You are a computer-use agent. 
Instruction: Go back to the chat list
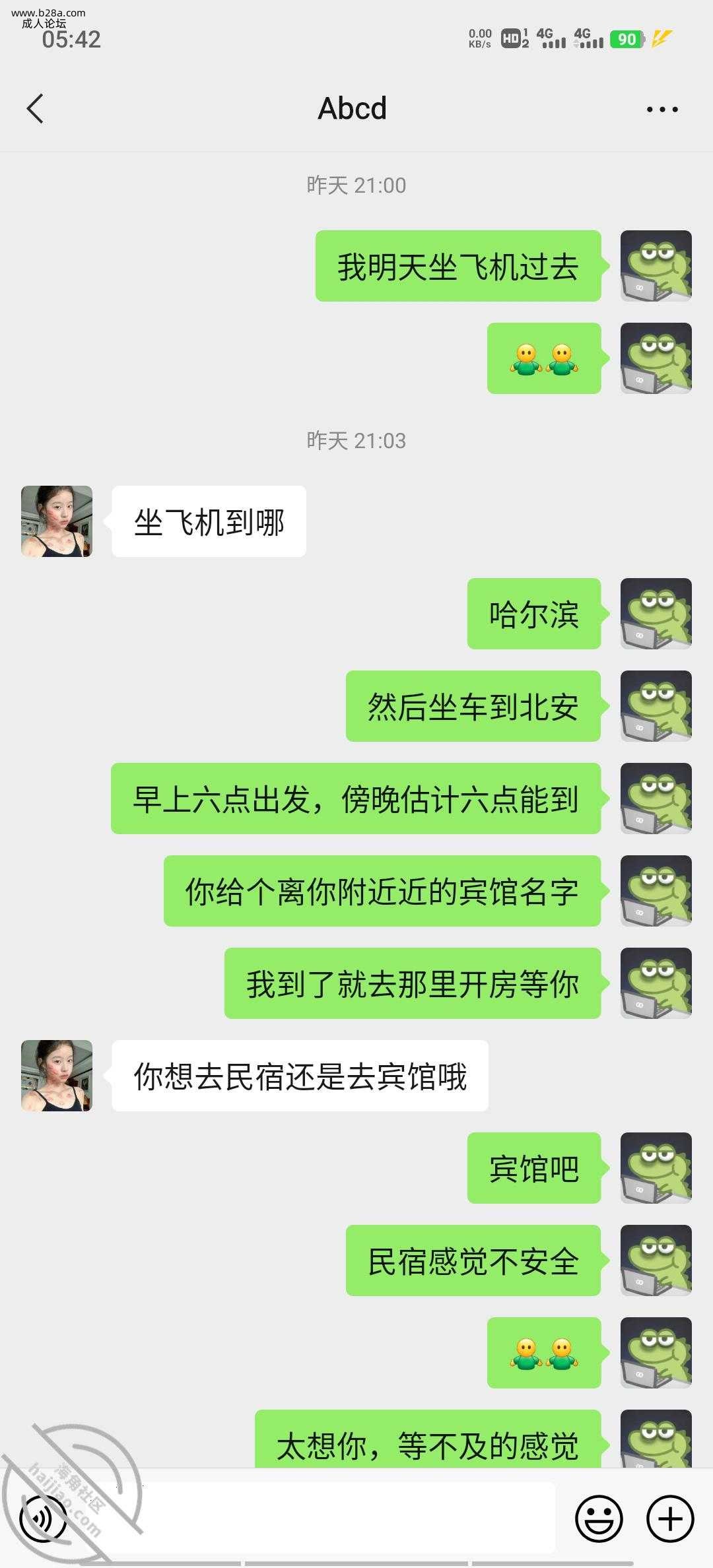(36, 109)
